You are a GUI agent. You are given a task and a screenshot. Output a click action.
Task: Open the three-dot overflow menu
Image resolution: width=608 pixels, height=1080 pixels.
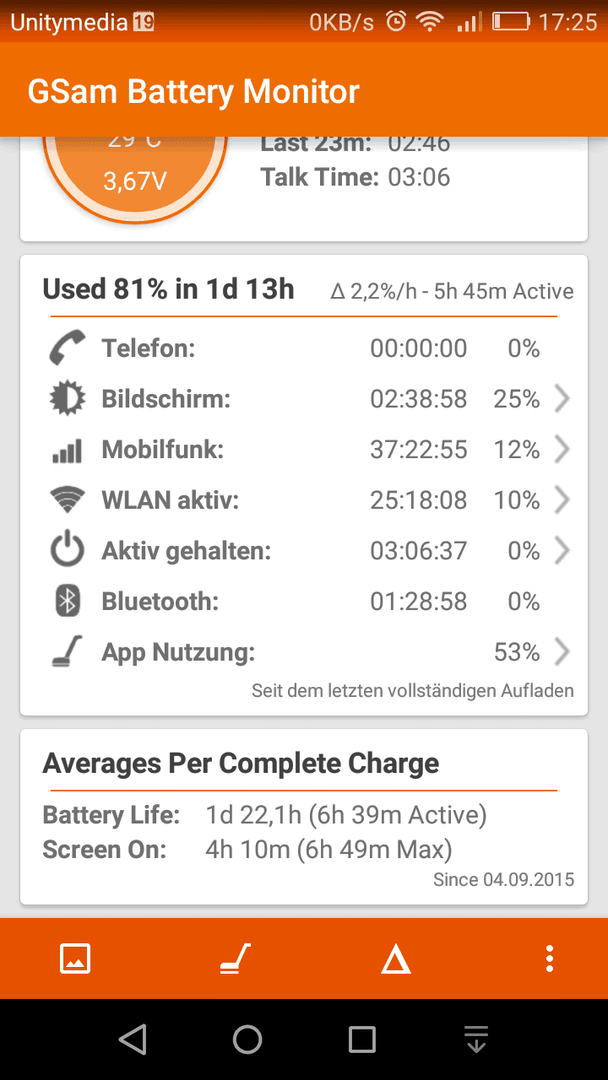click(549, 959)
